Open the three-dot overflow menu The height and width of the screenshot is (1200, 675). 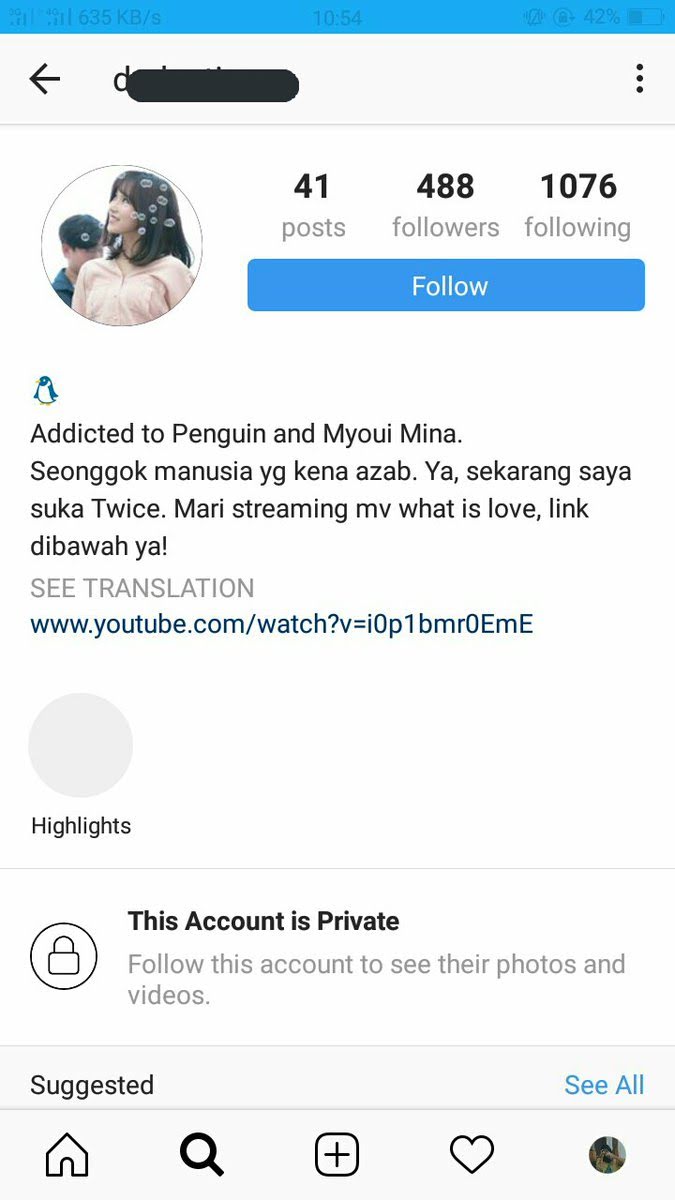pos(639,79)
